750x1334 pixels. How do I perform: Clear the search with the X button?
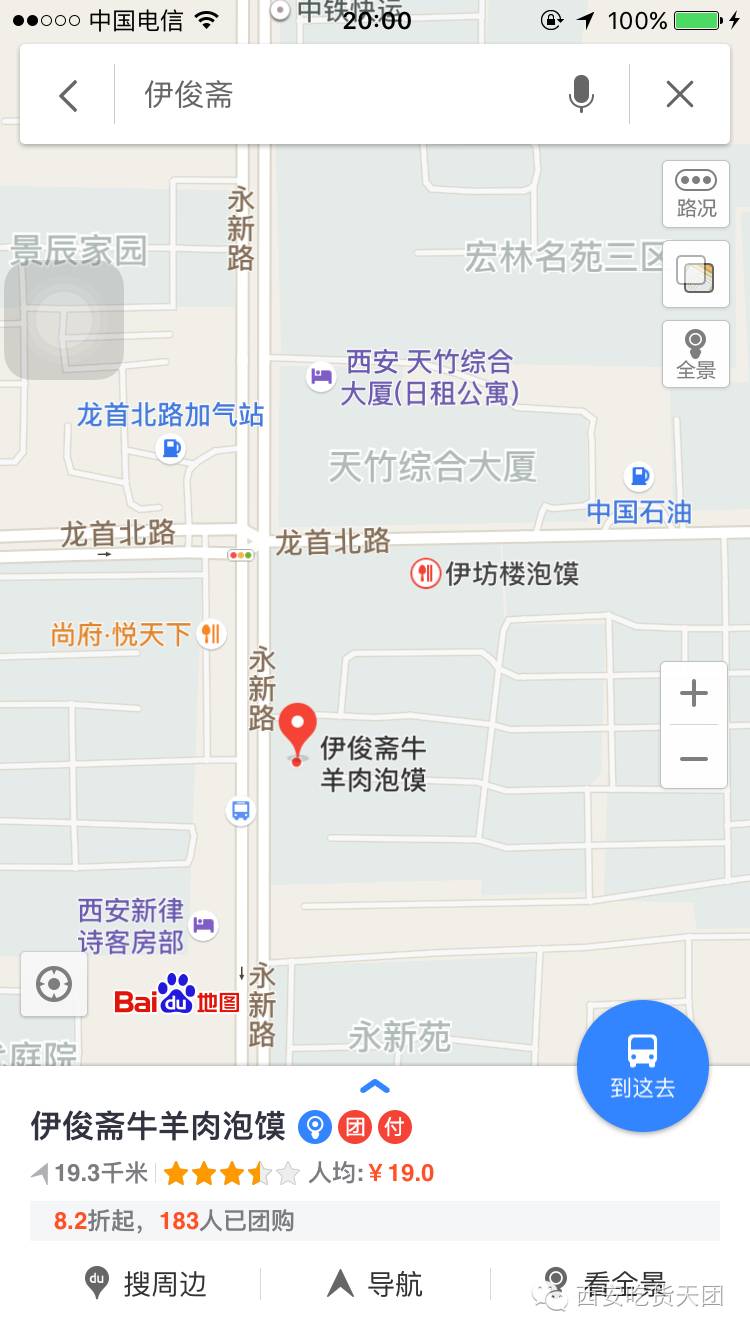(x=680, y=95)
